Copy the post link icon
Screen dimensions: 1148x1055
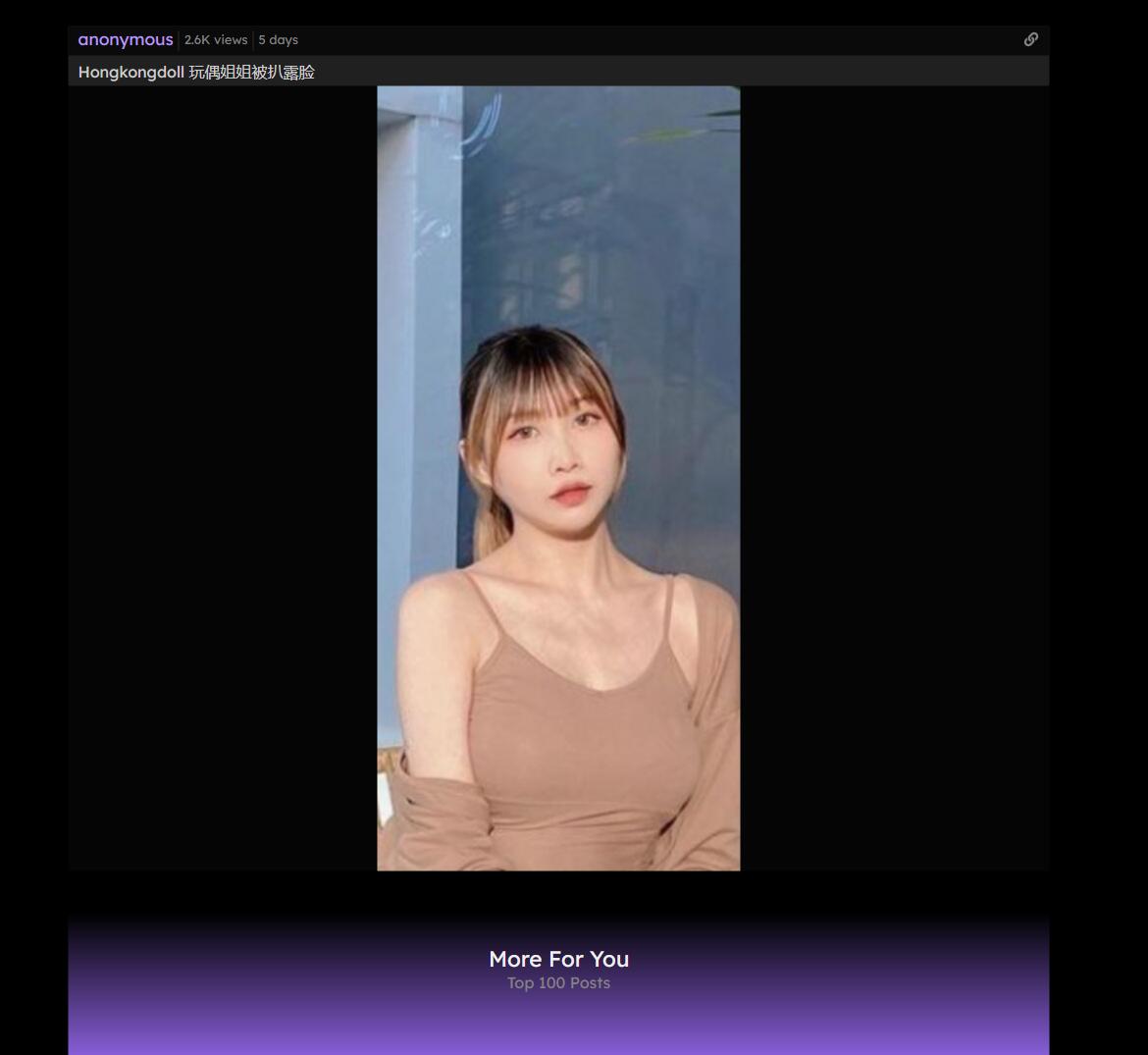[x=1030, y=39]
